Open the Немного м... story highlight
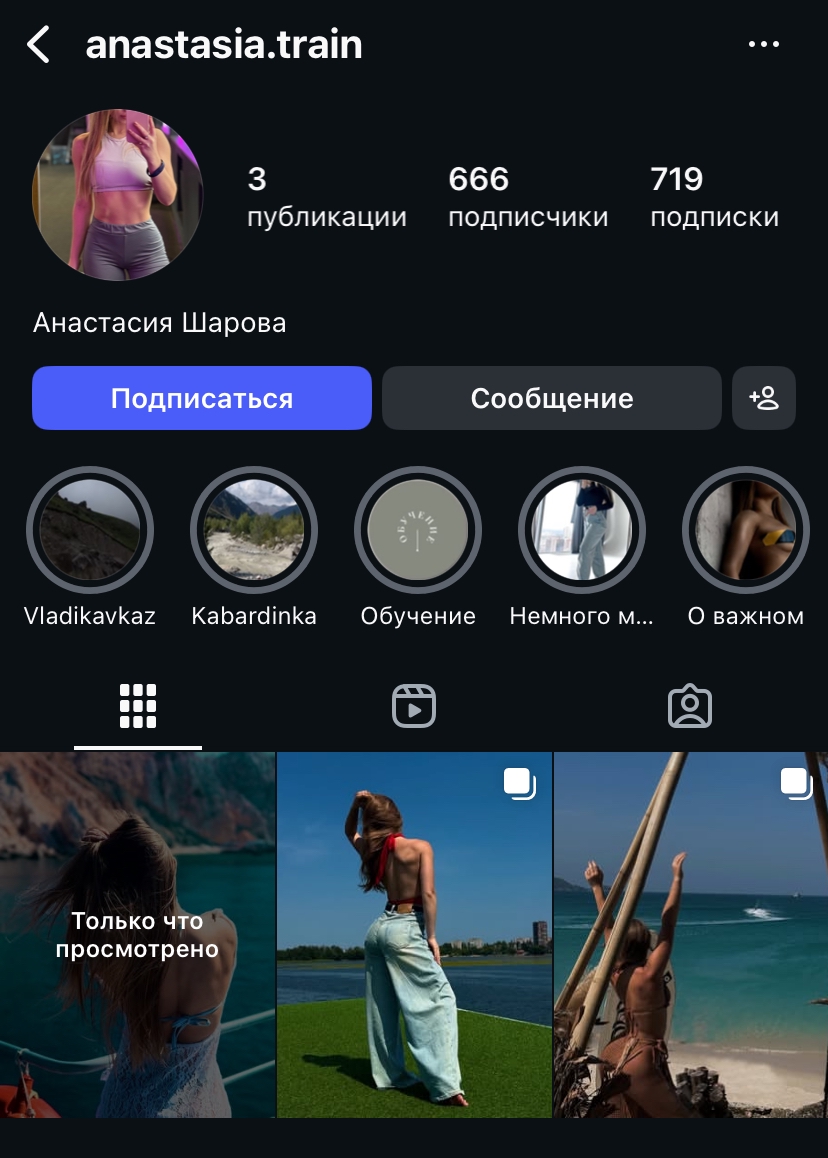This screenshot has height=1158, width=828. pos(581,531)
